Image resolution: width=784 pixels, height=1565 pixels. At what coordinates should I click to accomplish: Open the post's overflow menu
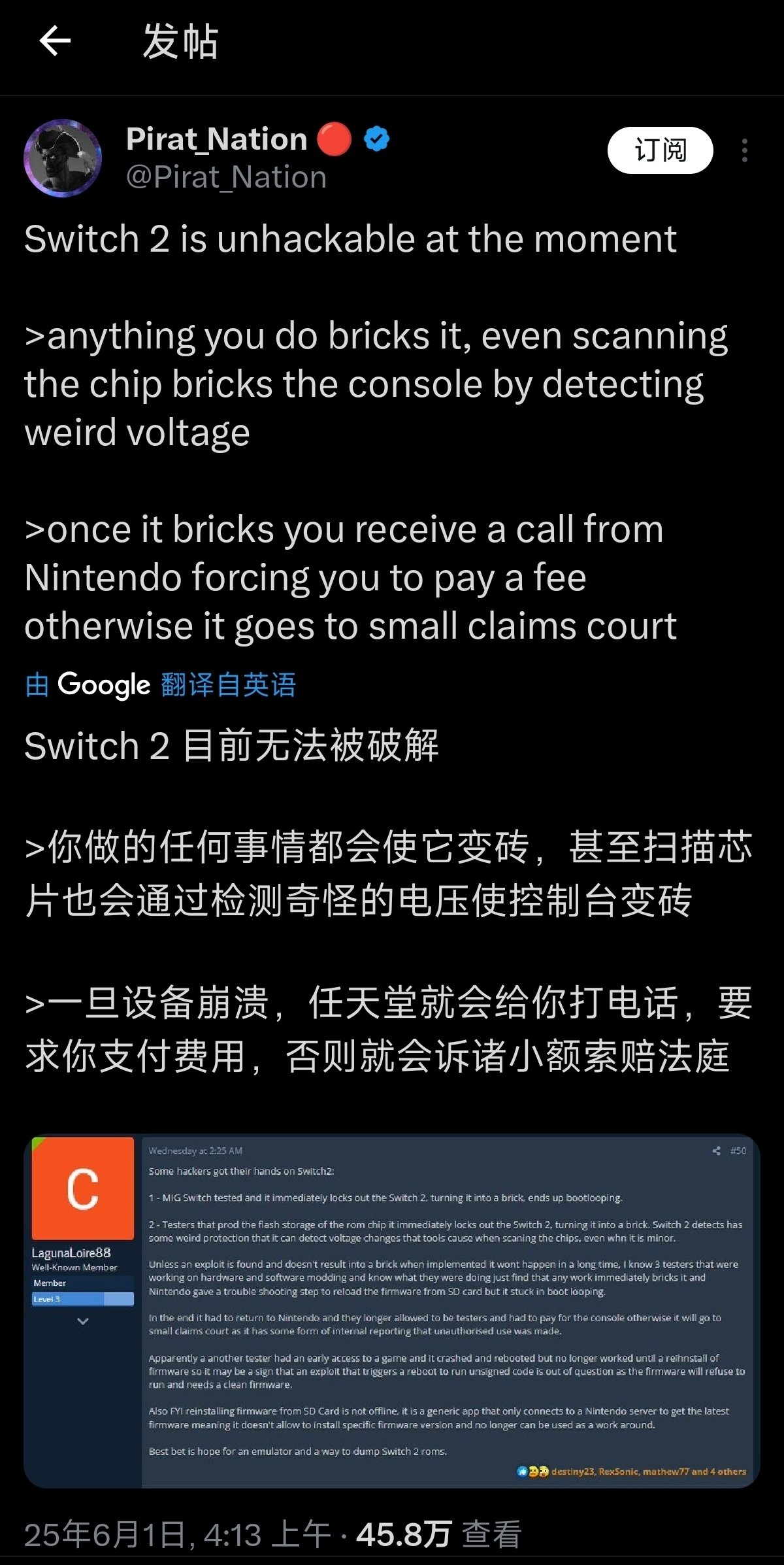click(x=744, y=151)
